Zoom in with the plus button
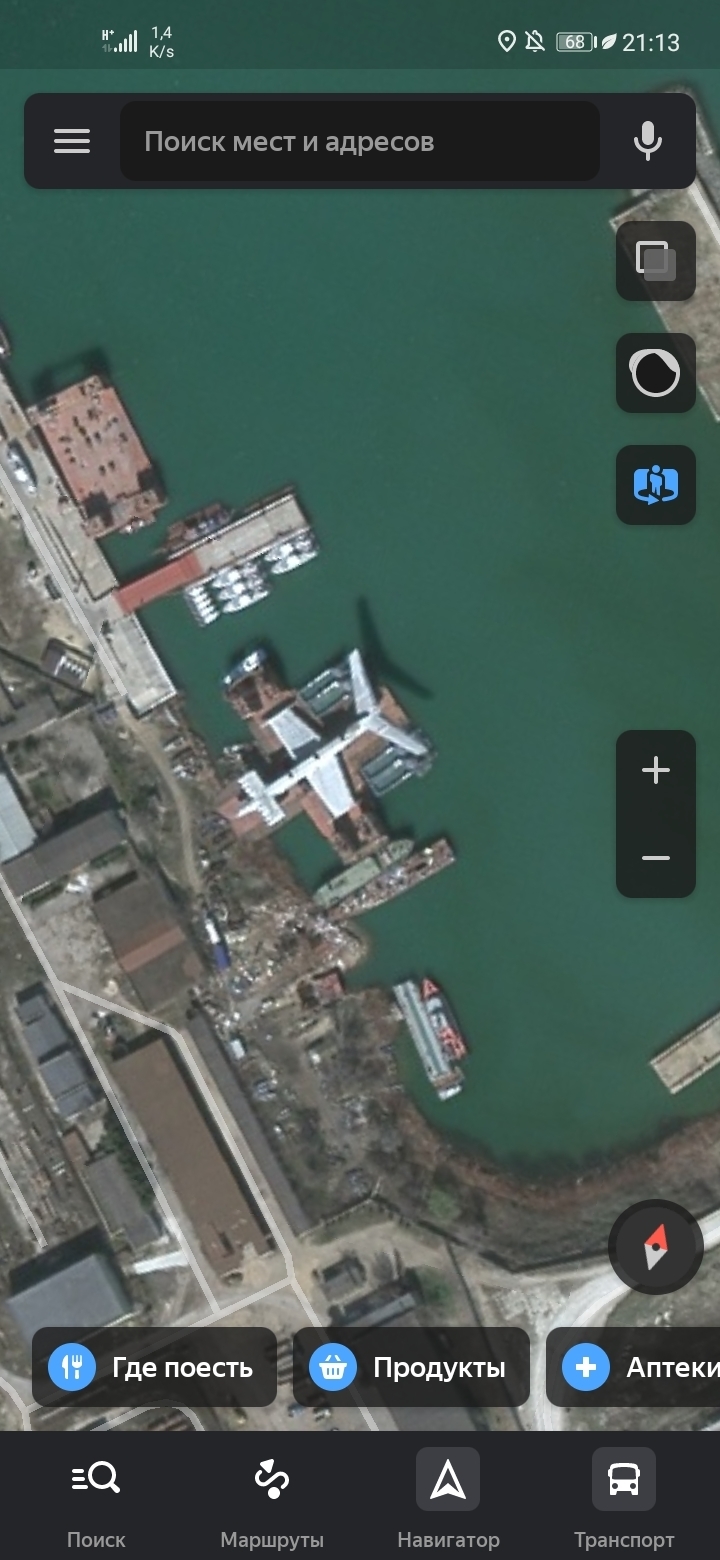The image size is (720, 1560). 656,771
